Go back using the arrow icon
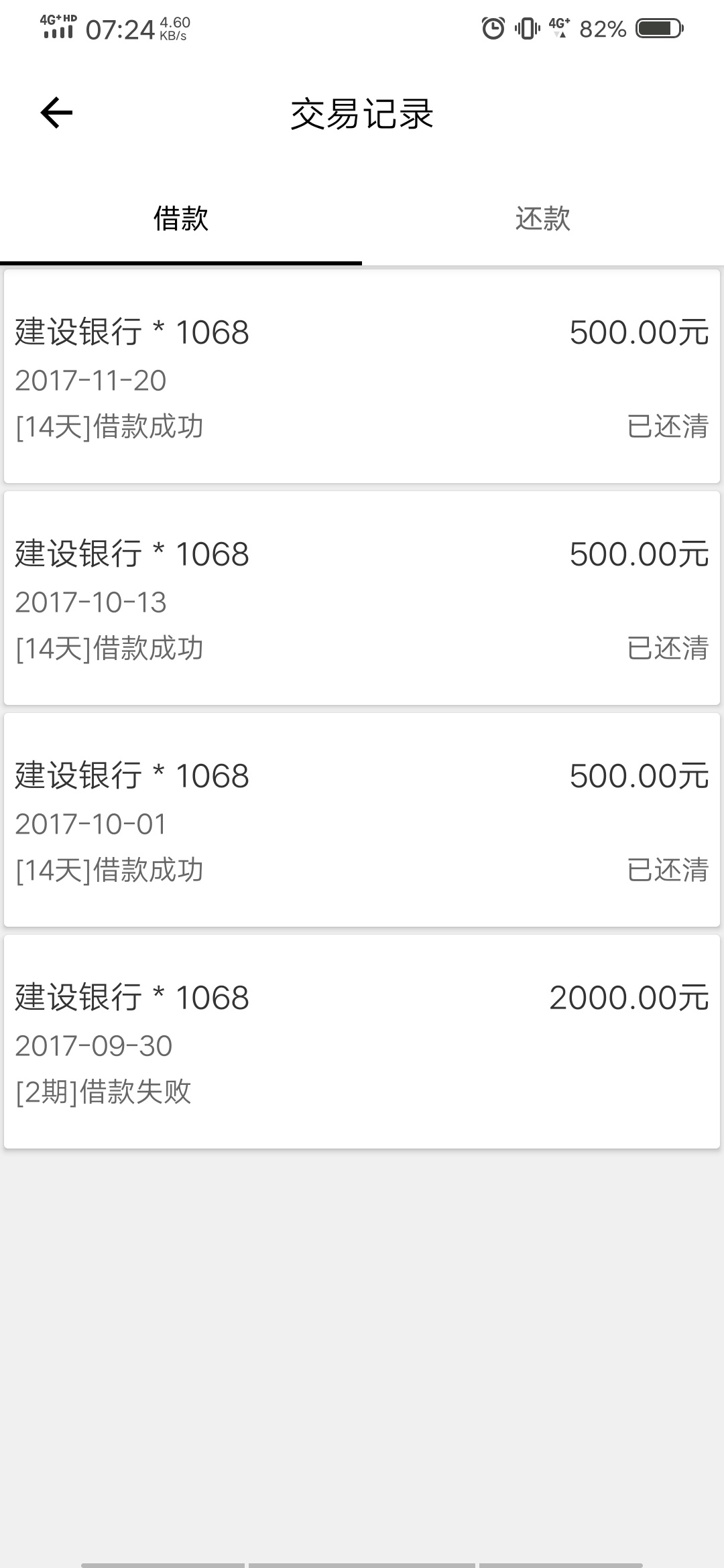 coord(56,113)
